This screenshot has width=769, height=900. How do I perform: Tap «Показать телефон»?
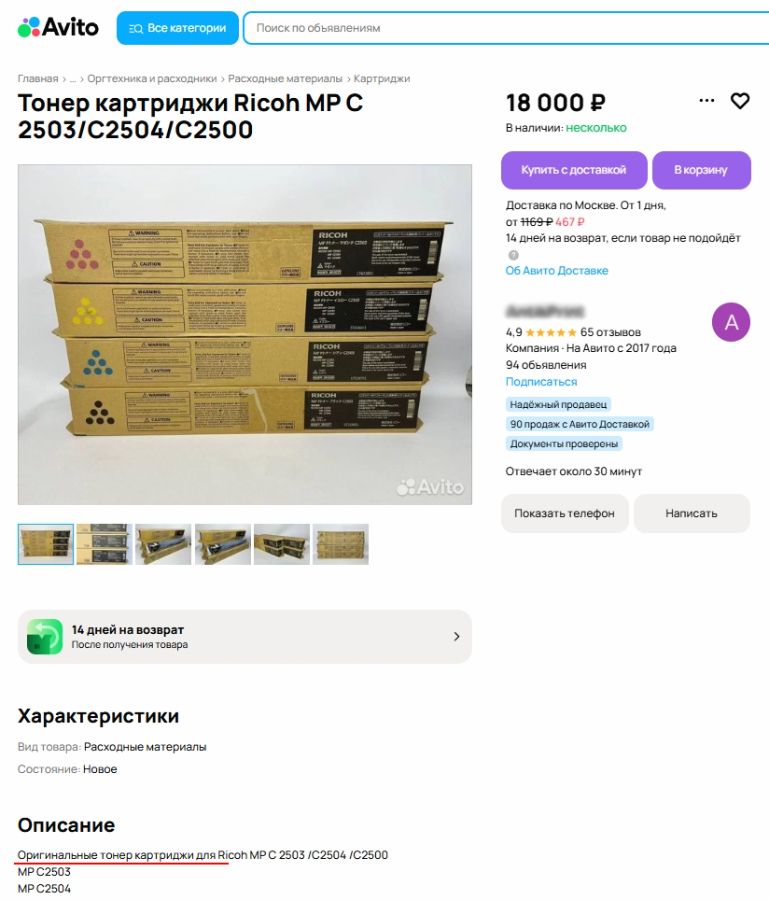coord(564,513)
